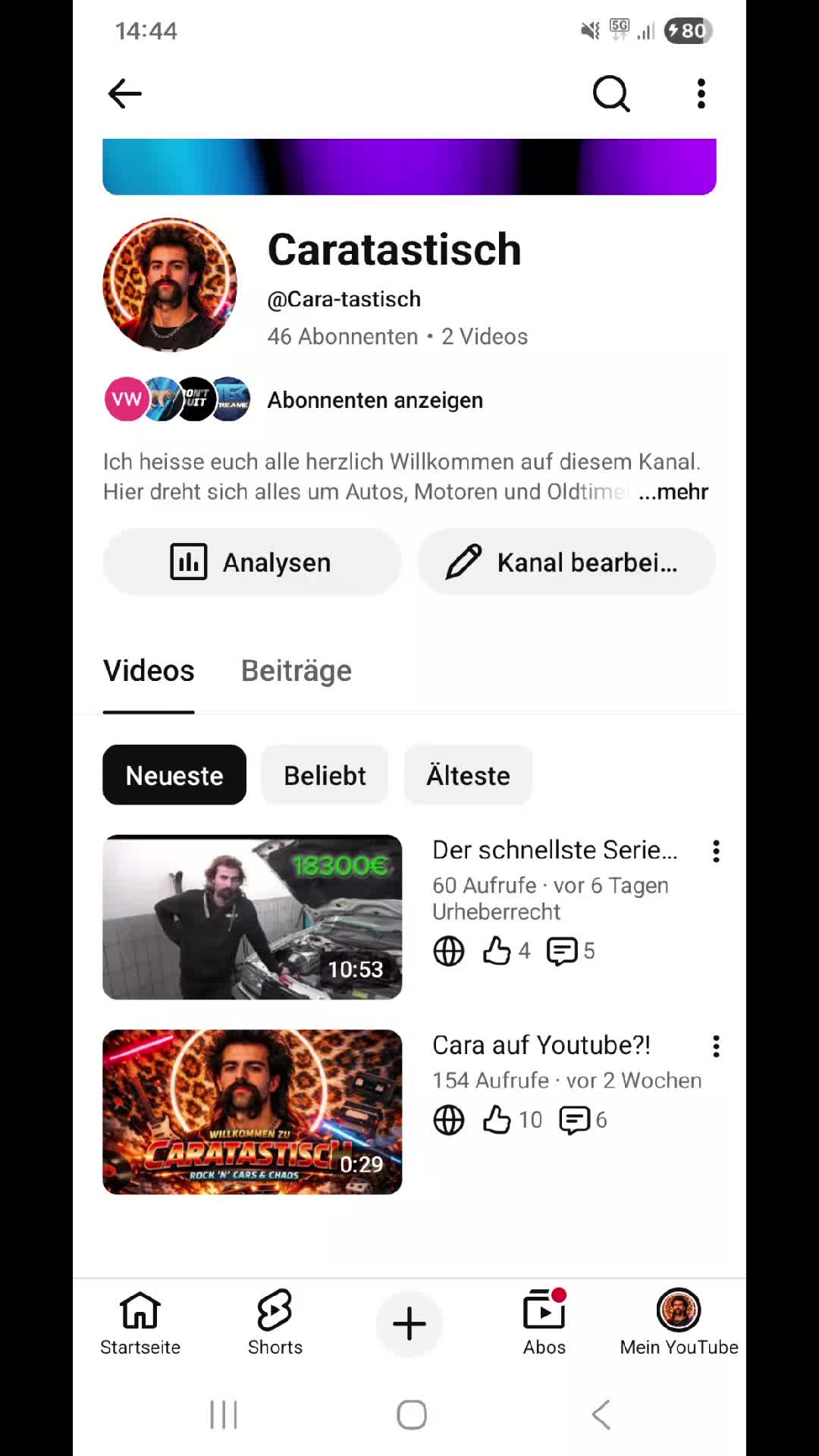Go to Startseite in bottom navigation
Screen dimensions: 819x1456
[140, 1323]
